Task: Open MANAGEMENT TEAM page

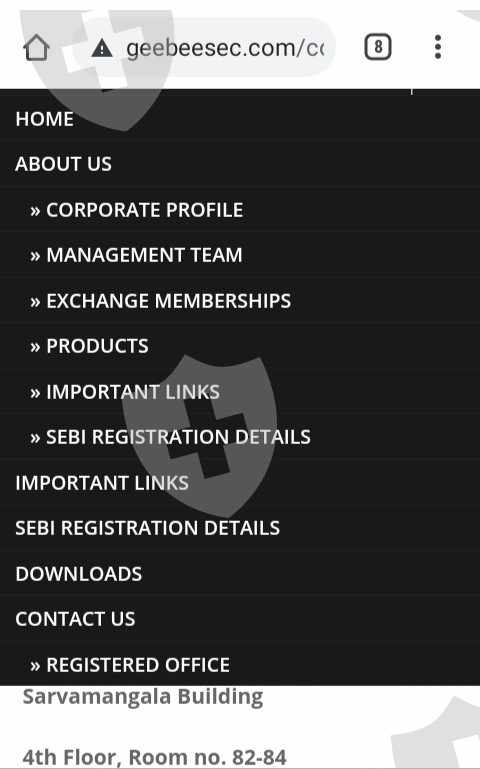Action: tap(240, 255)
